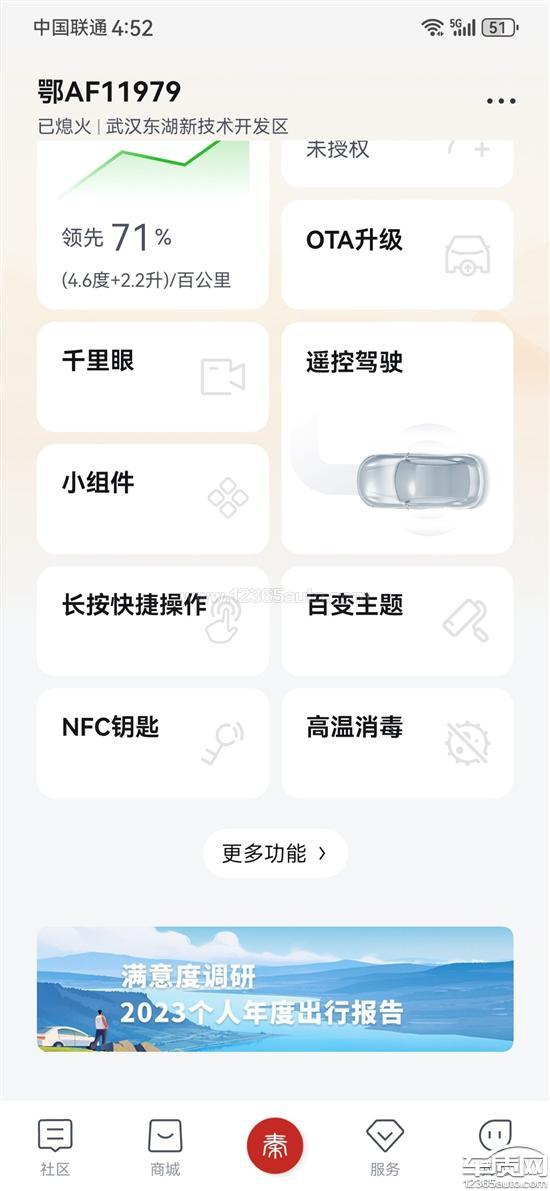Open the 2023个人年度出行报告 banner
This screenshot has width=550, height=1191.
coord(275,989)
